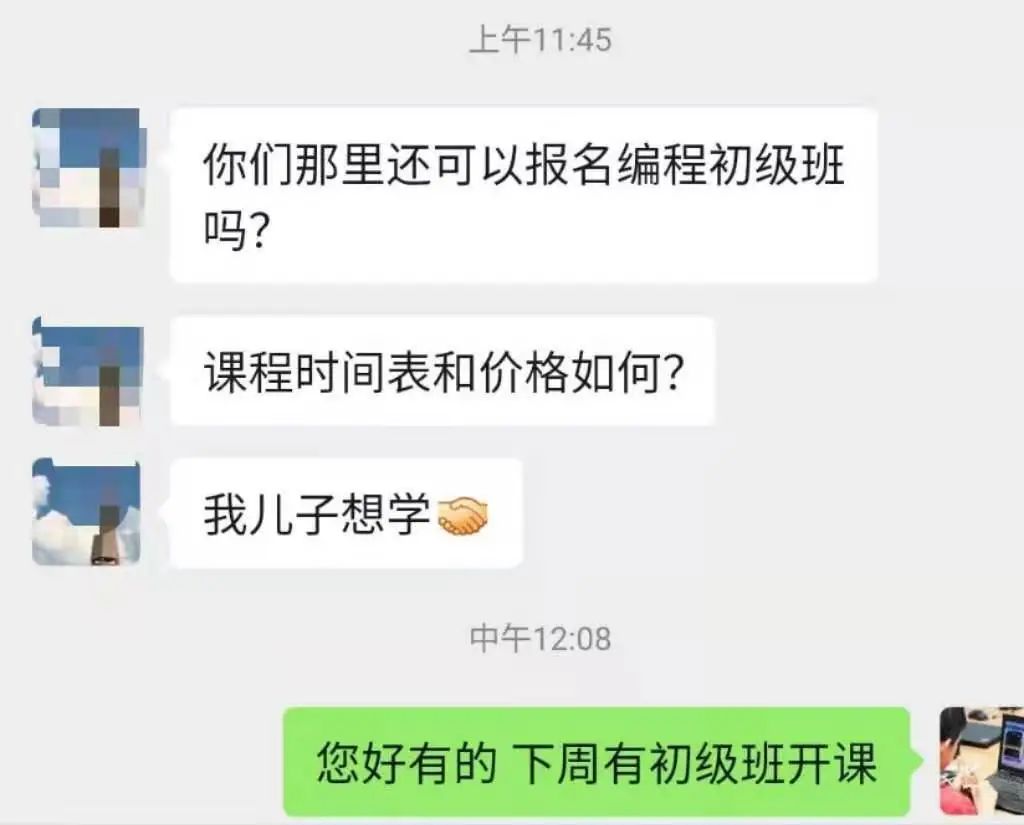Open your own avatar beside 您好有的 reply

(981, 760)
